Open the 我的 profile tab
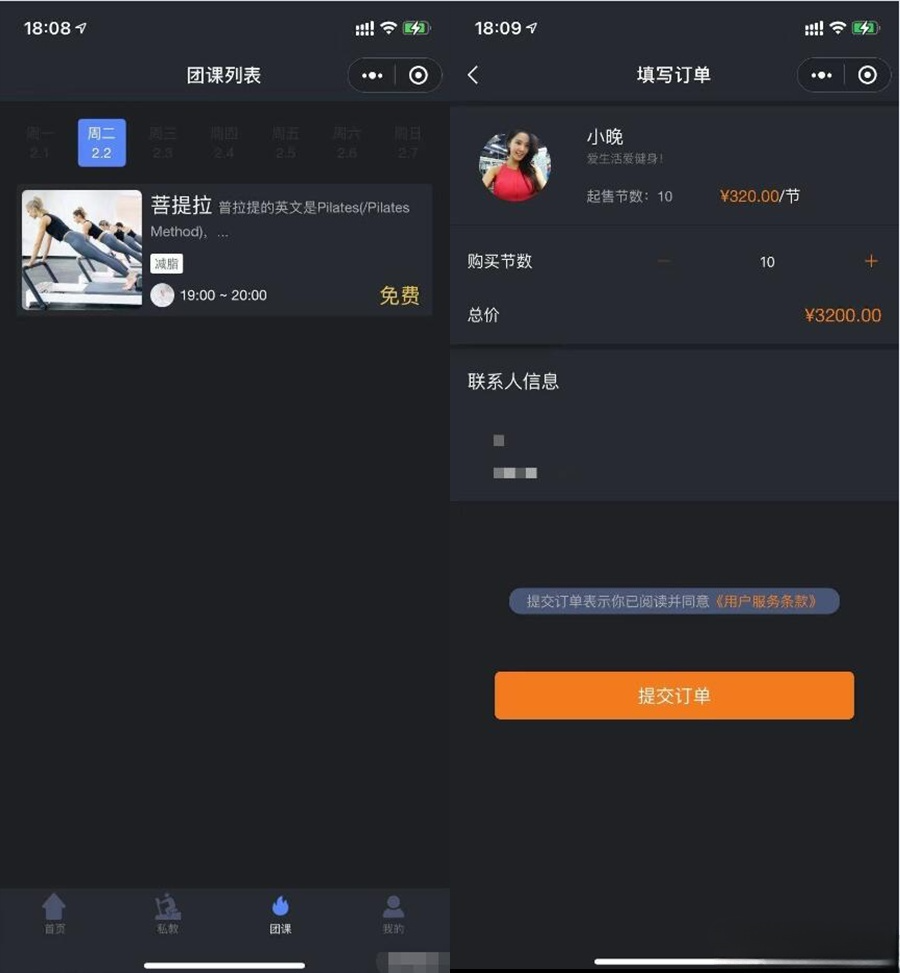Screen dimensions: 900x973 393,913
